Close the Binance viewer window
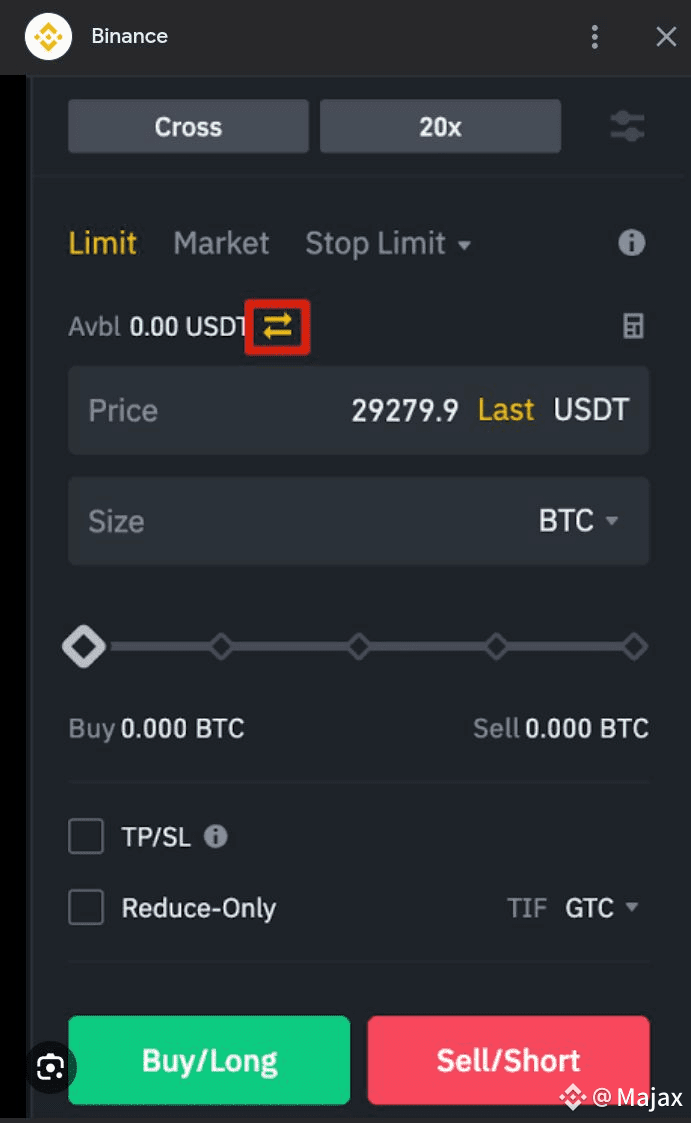Screen dimensions: 691x1123 [x=666, y=38]
